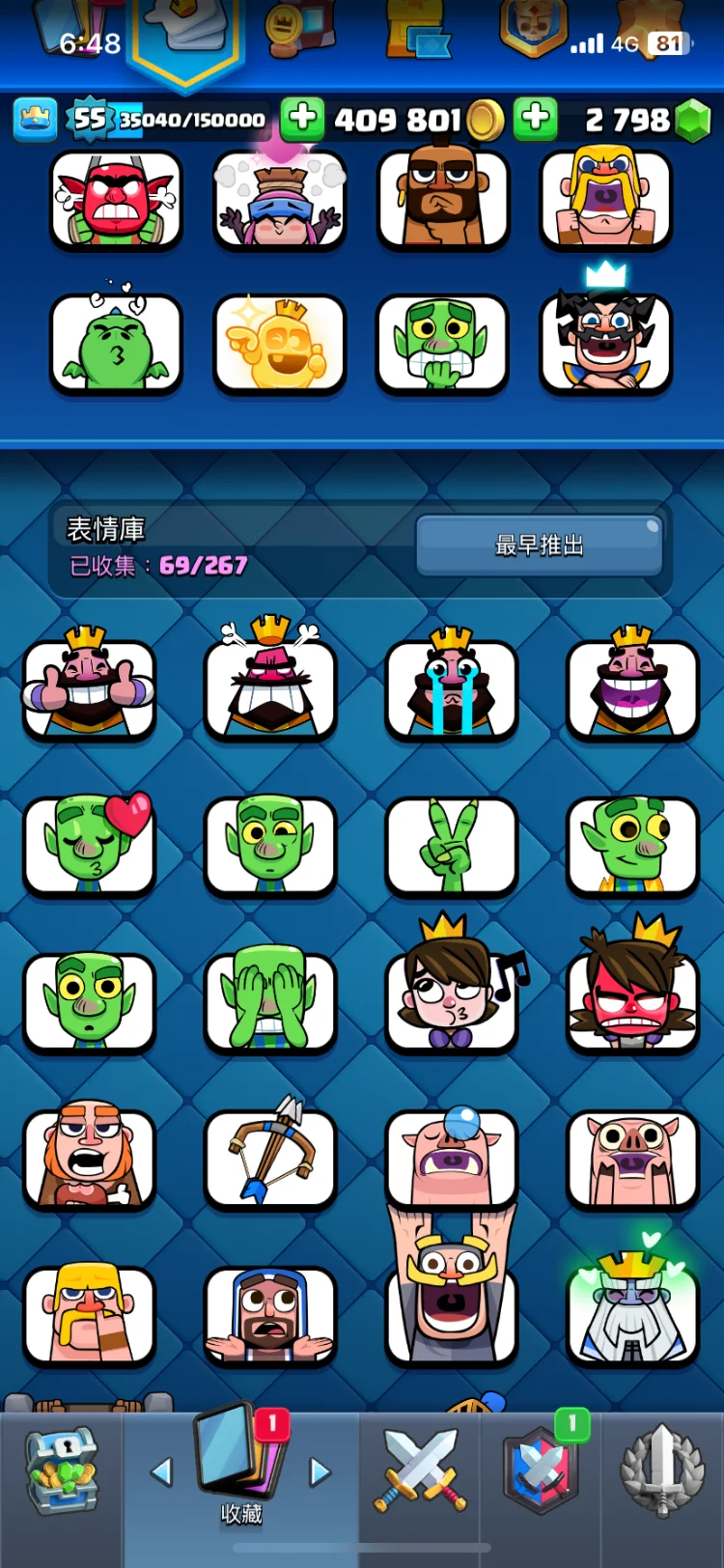Change sort order from 最早推出
Viewport: 724px width, 1568px height.
539,546
